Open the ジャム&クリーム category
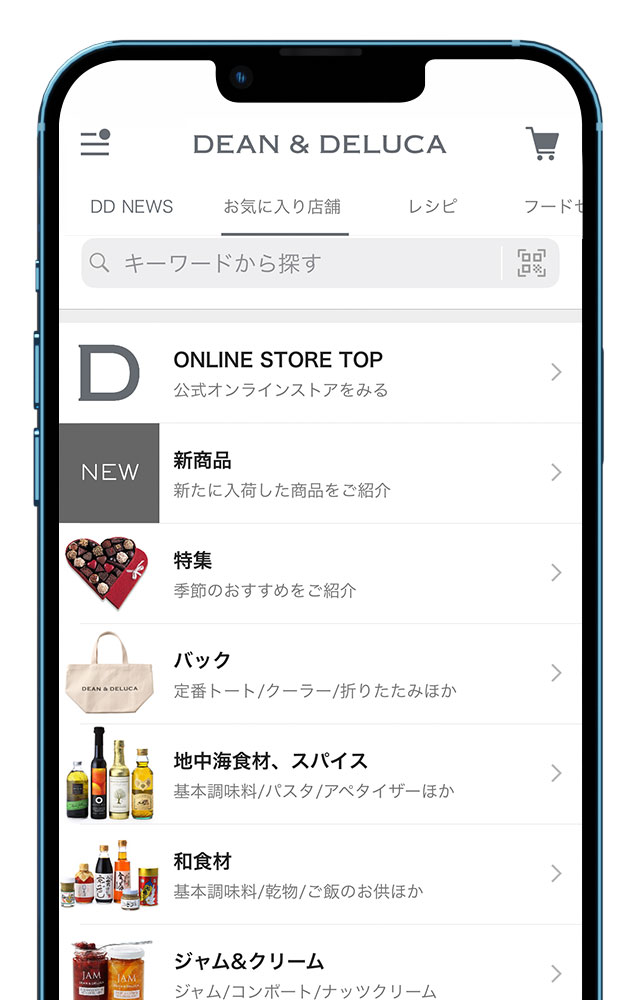Viewport: 640px width, 1000px height. 320,970
